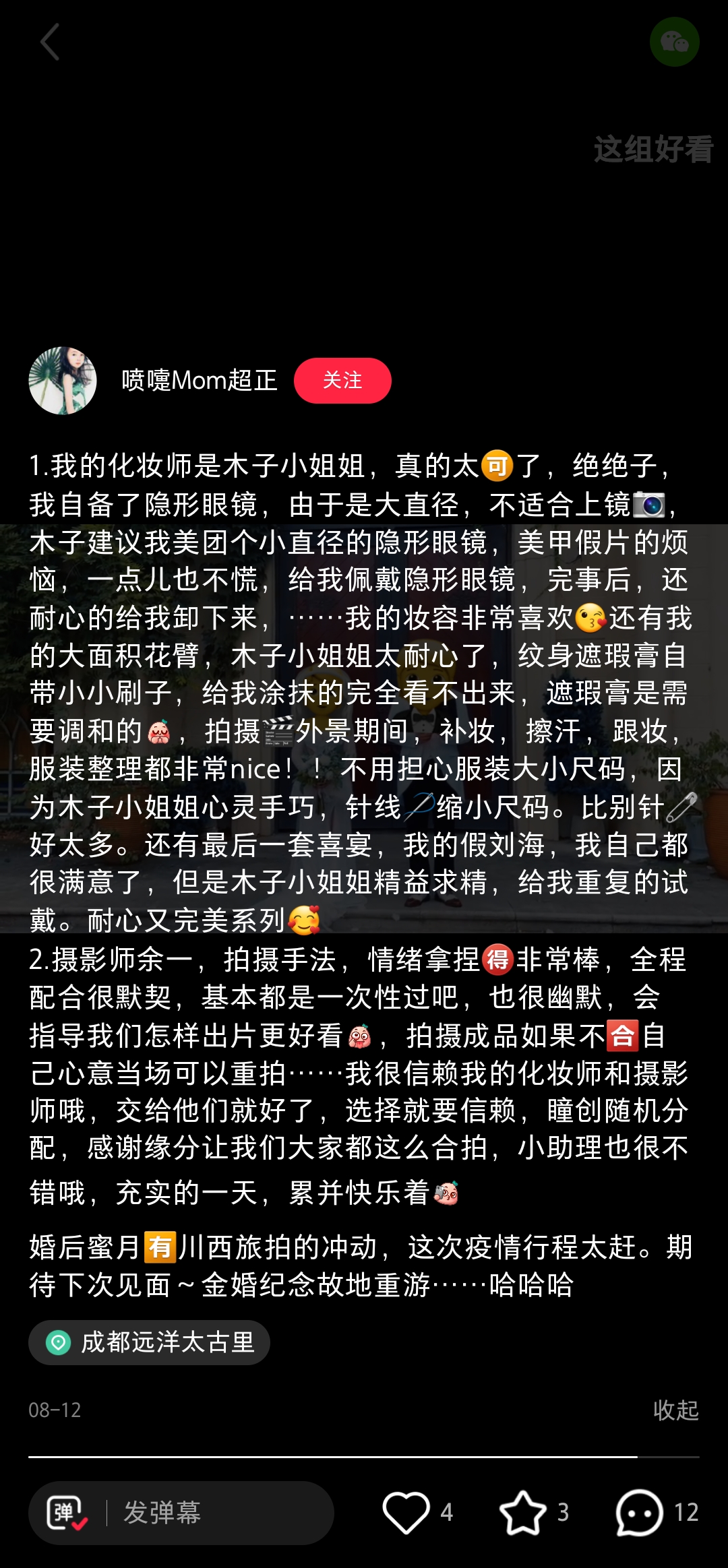
Task: Go back with the top-left arrow
Action: tap(50, 42)
